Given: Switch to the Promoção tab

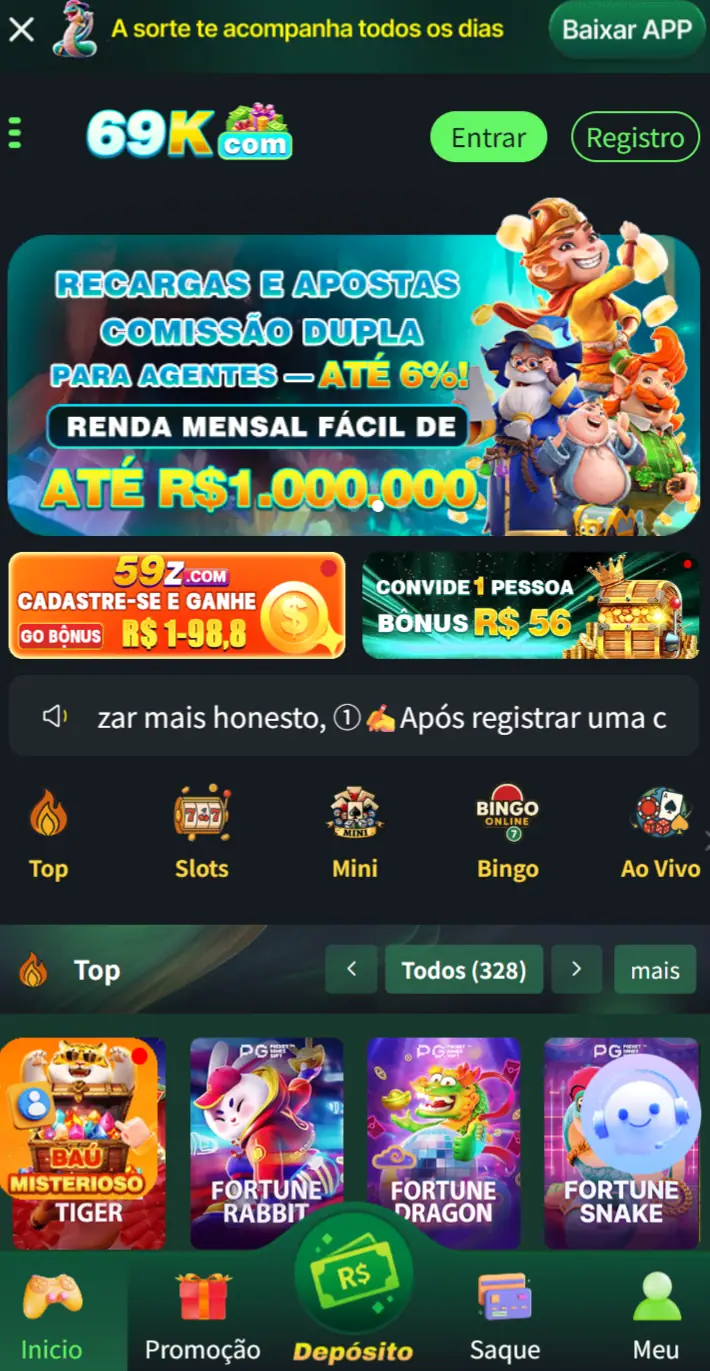Looking at the screenshot, I should point(202,1320).
